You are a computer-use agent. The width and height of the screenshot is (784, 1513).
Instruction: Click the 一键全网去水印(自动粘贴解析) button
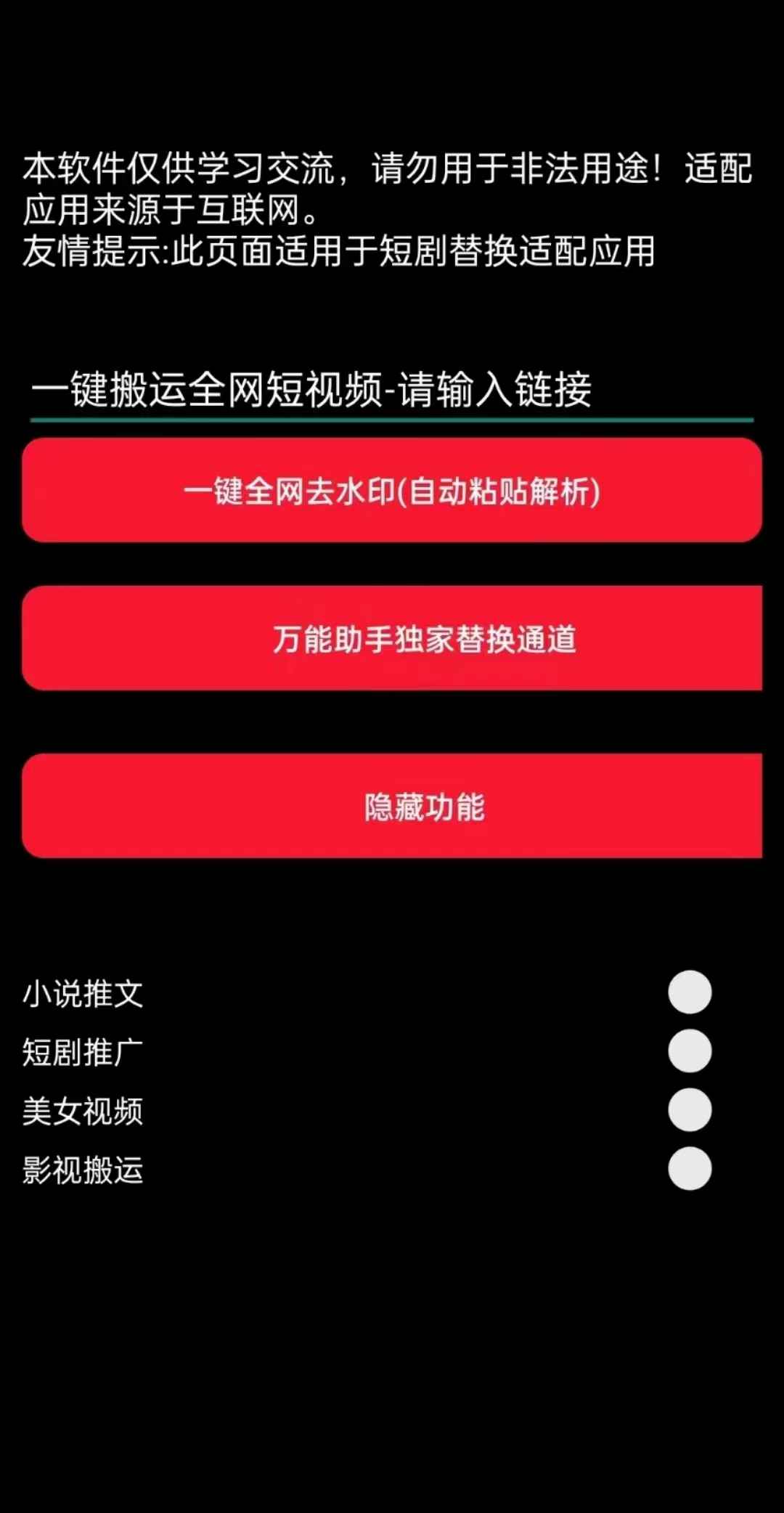pos(392,490)
